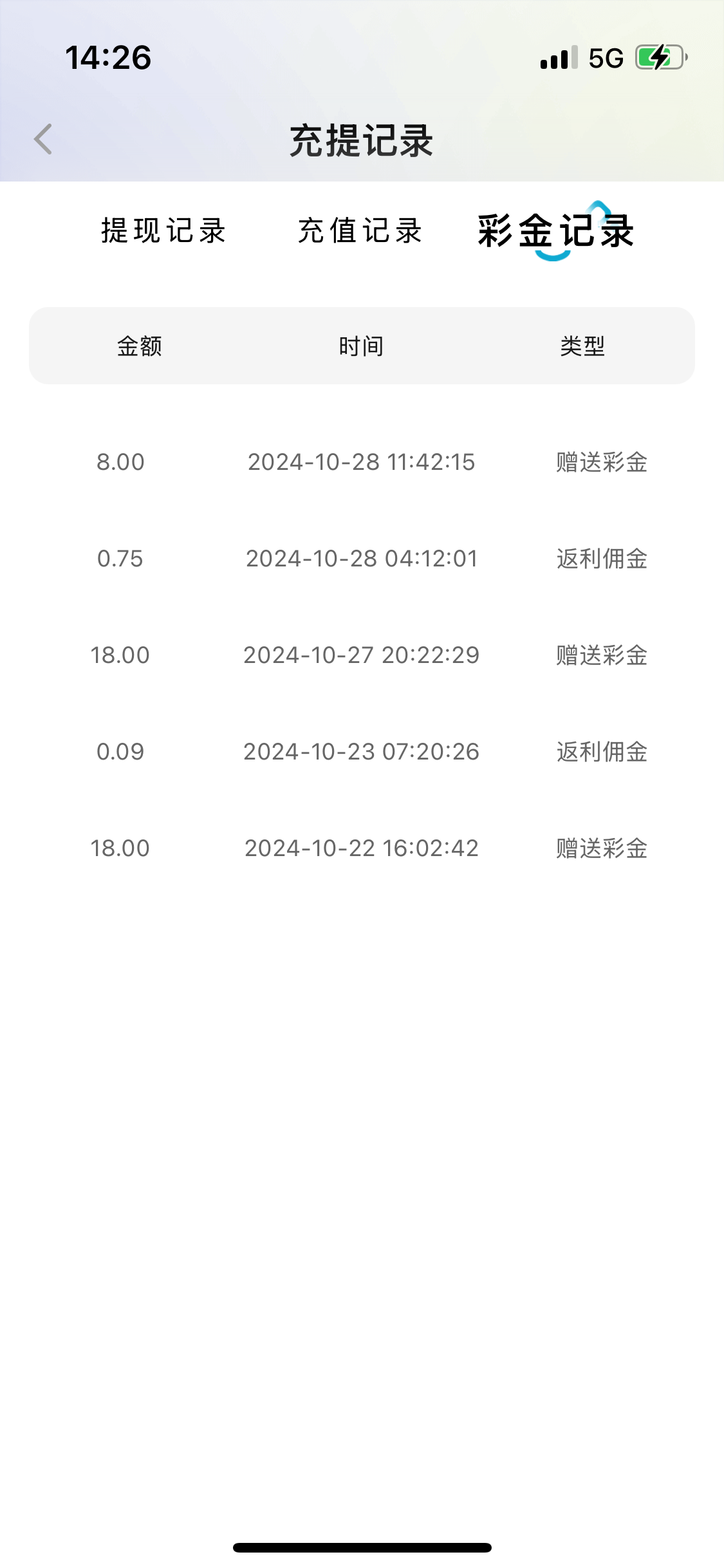Go back from 充提记录 page
The image size is (724, 1568).
pyautogui.click(x=43, y=140)
